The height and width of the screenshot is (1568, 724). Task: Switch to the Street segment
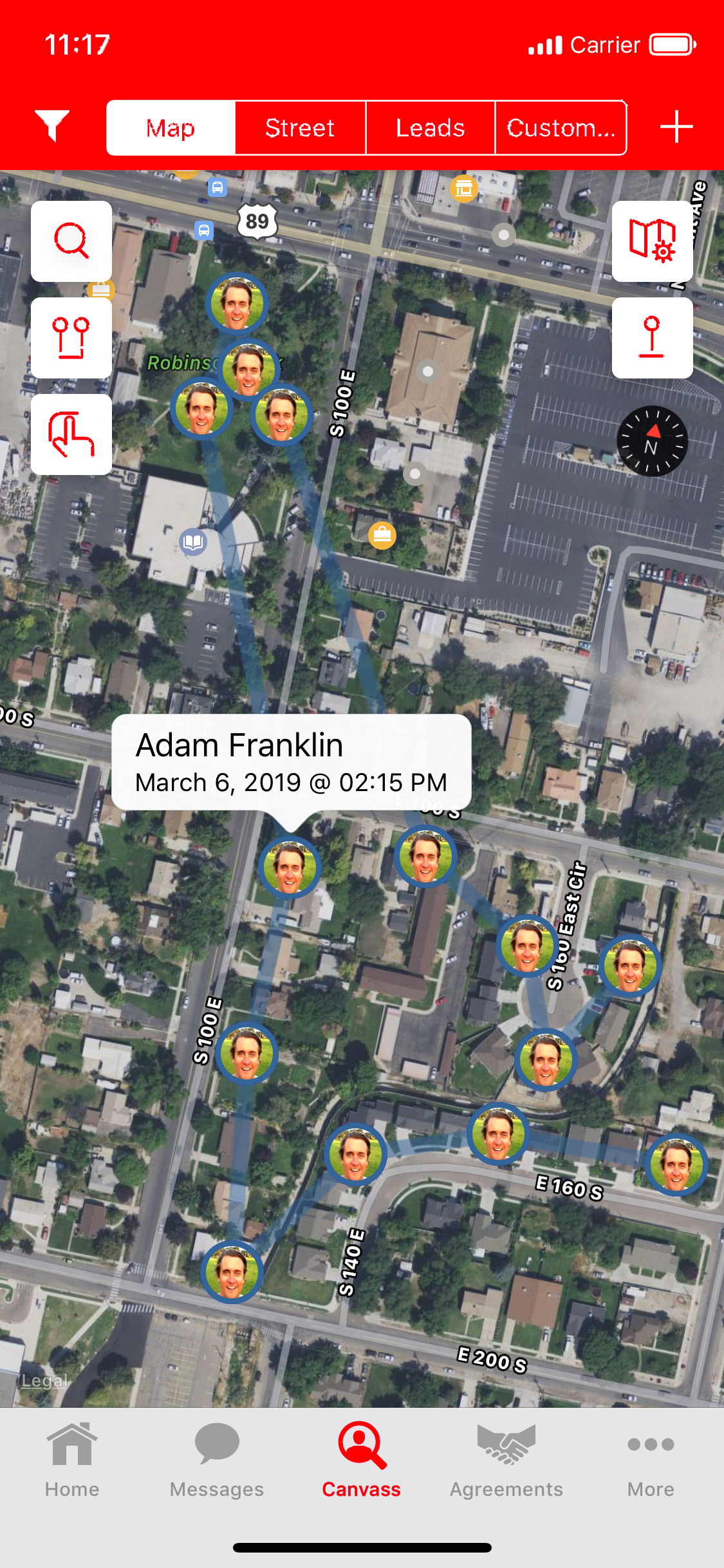(300, 128)
